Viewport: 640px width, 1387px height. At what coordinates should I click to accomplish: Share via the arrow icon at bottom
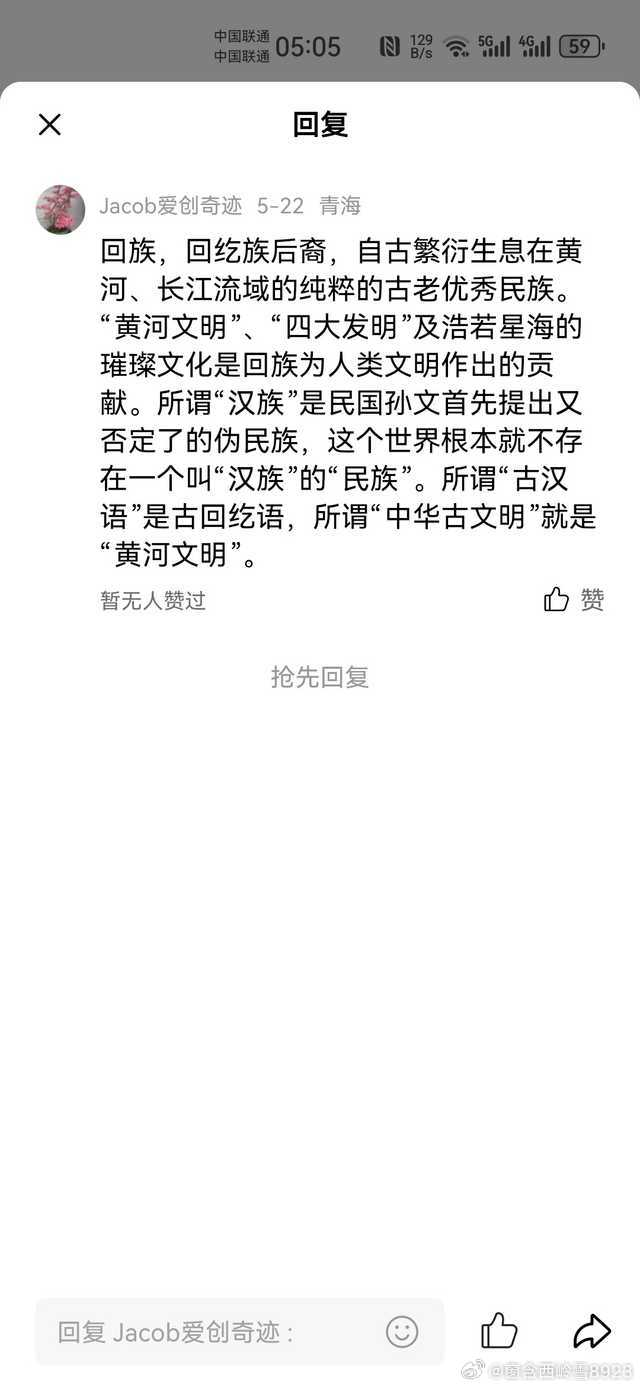click(591, 1331)
